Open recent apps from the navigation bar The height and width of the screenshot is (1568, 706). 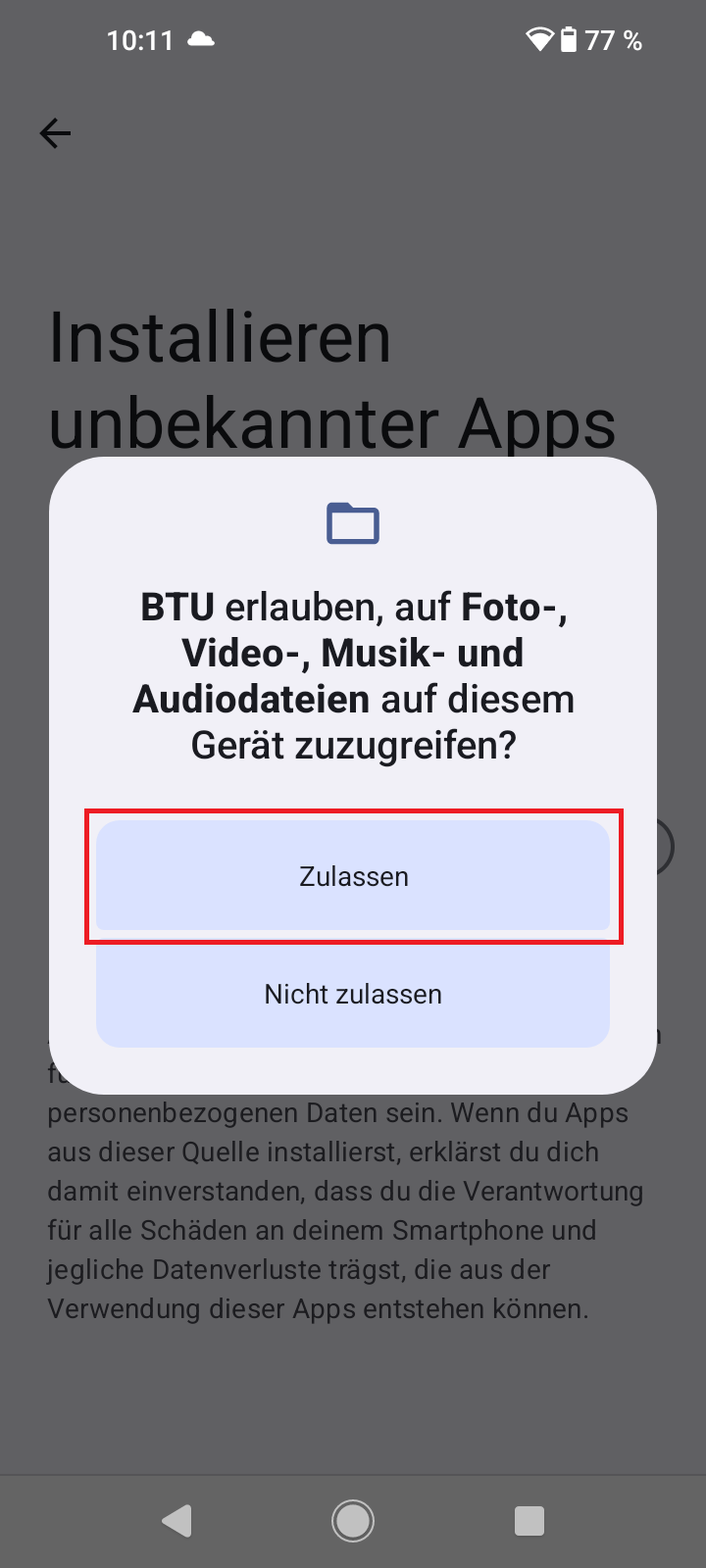529,1521
